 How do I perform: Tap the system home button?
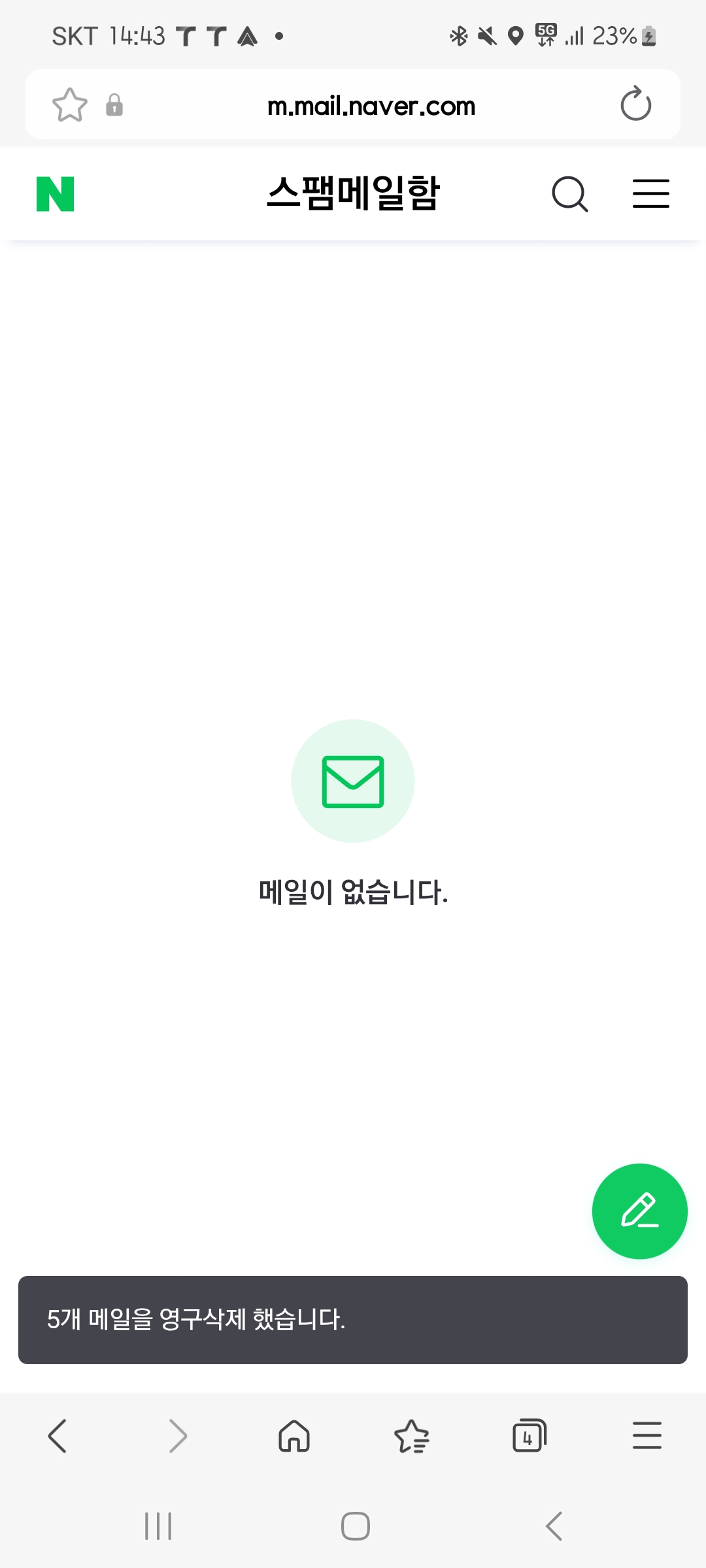355,1526
